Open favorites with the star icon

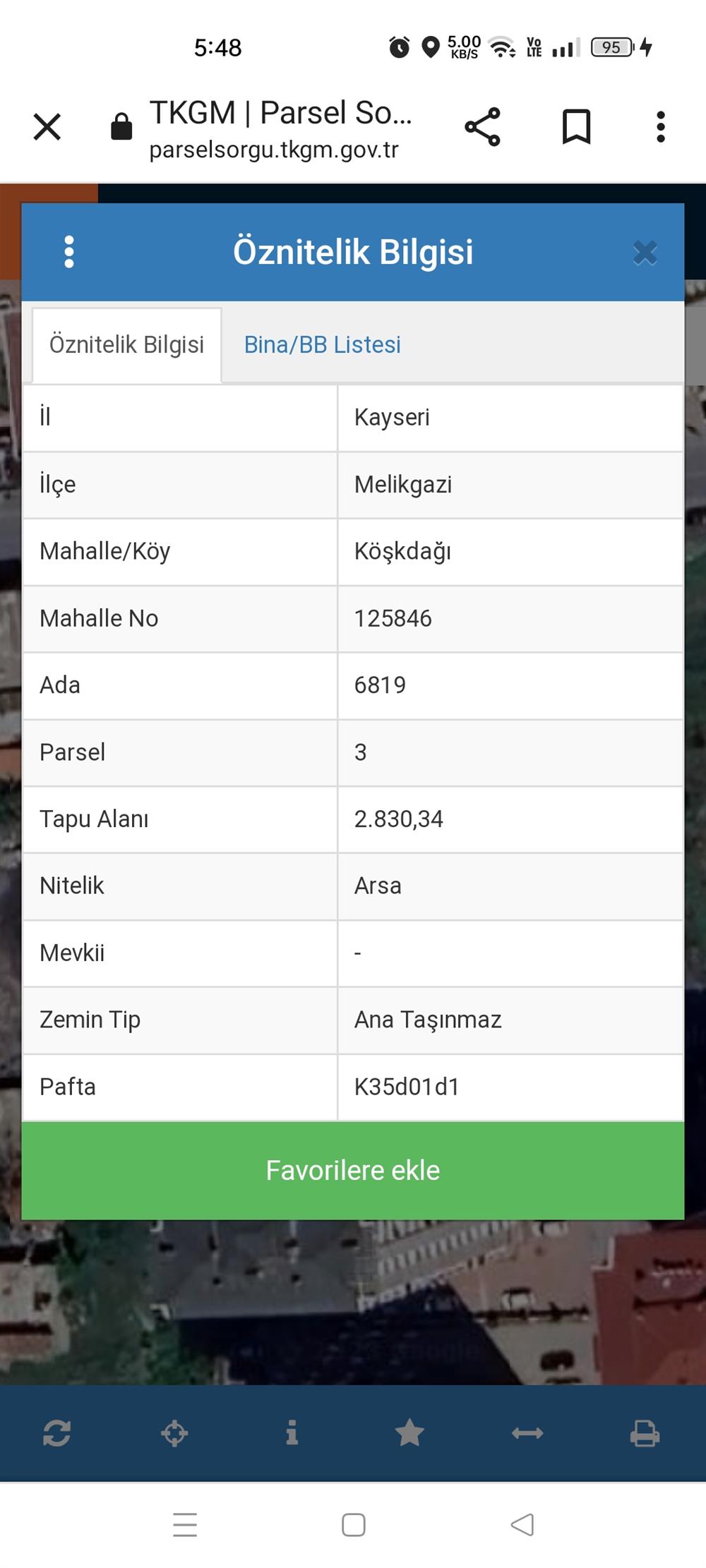409,1433
